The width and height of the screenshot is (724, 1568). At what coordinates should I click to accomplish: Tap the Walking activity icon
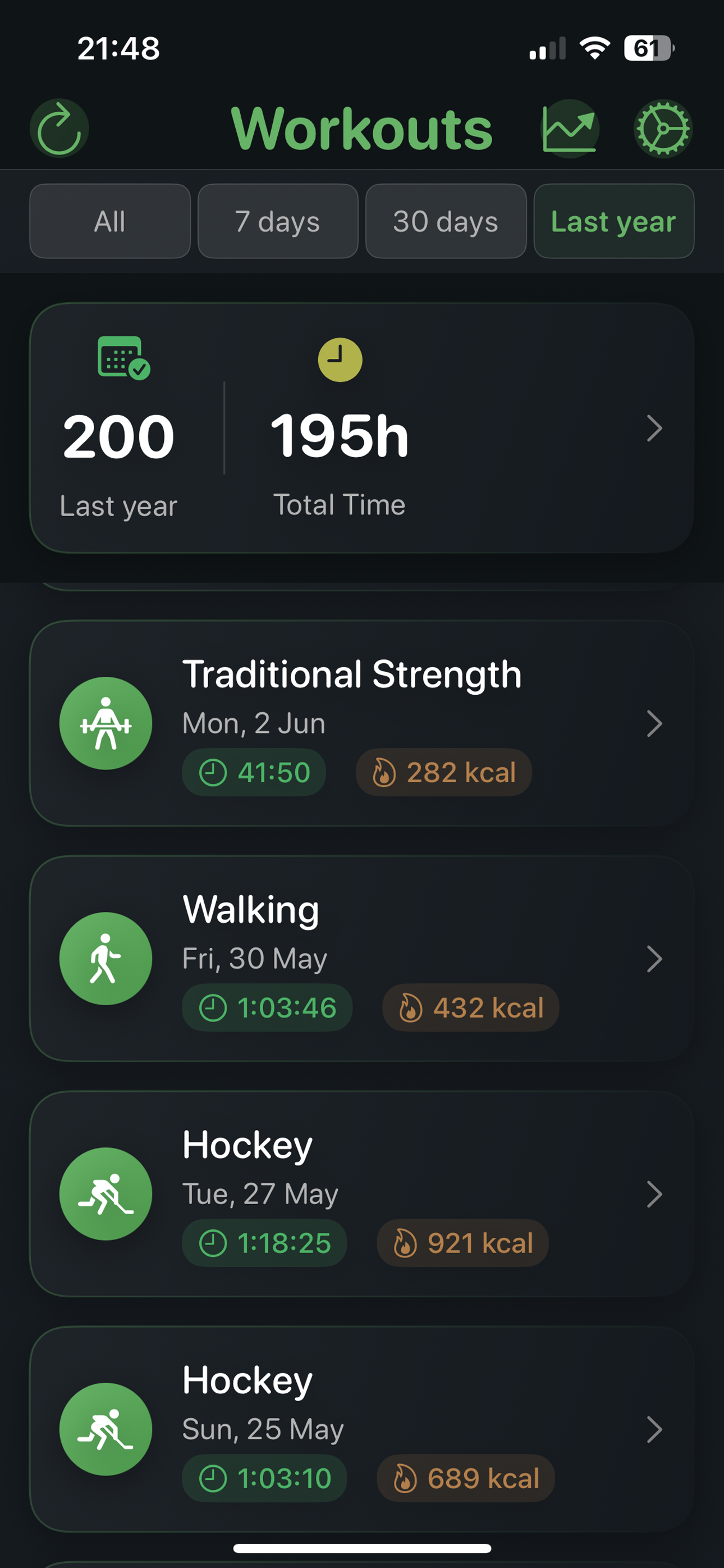click(x=106, y=958)
